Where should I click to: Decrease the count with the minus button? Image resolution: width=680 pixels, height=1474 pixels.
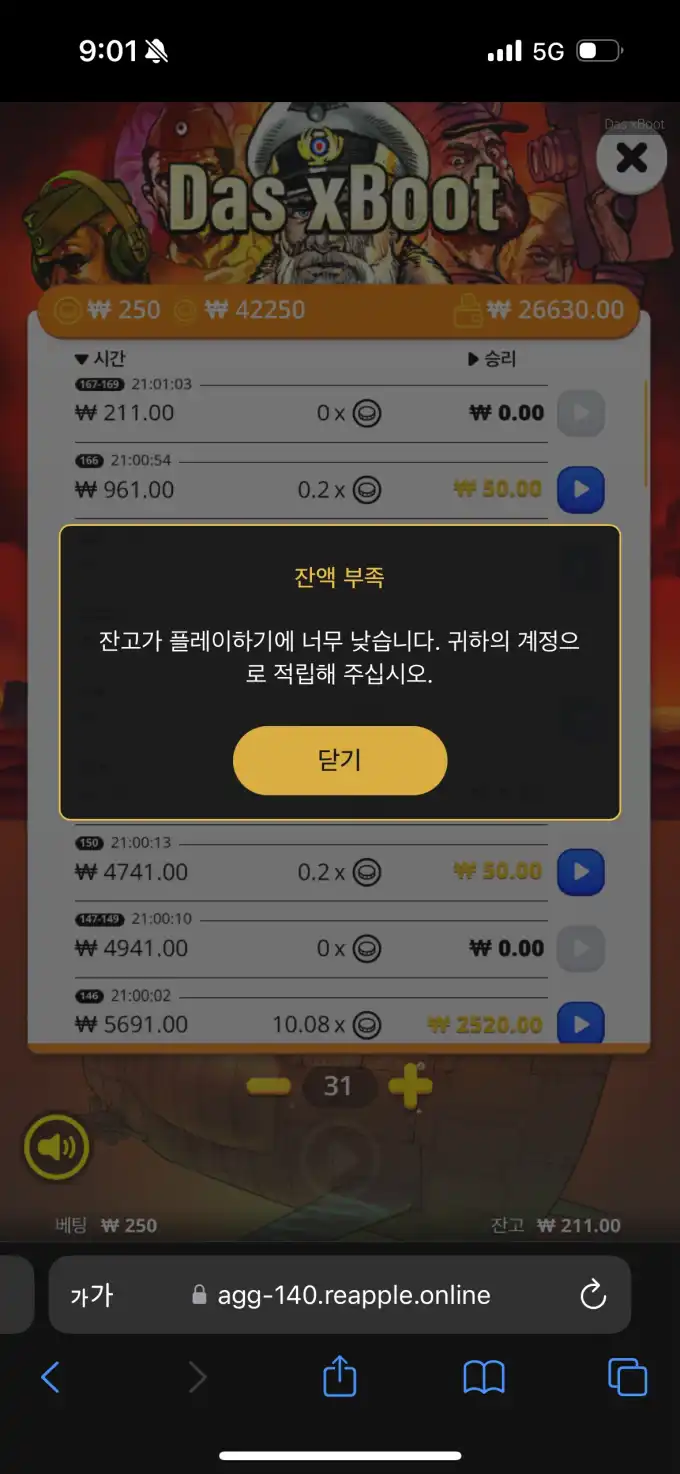click(x=268, y=1087)
